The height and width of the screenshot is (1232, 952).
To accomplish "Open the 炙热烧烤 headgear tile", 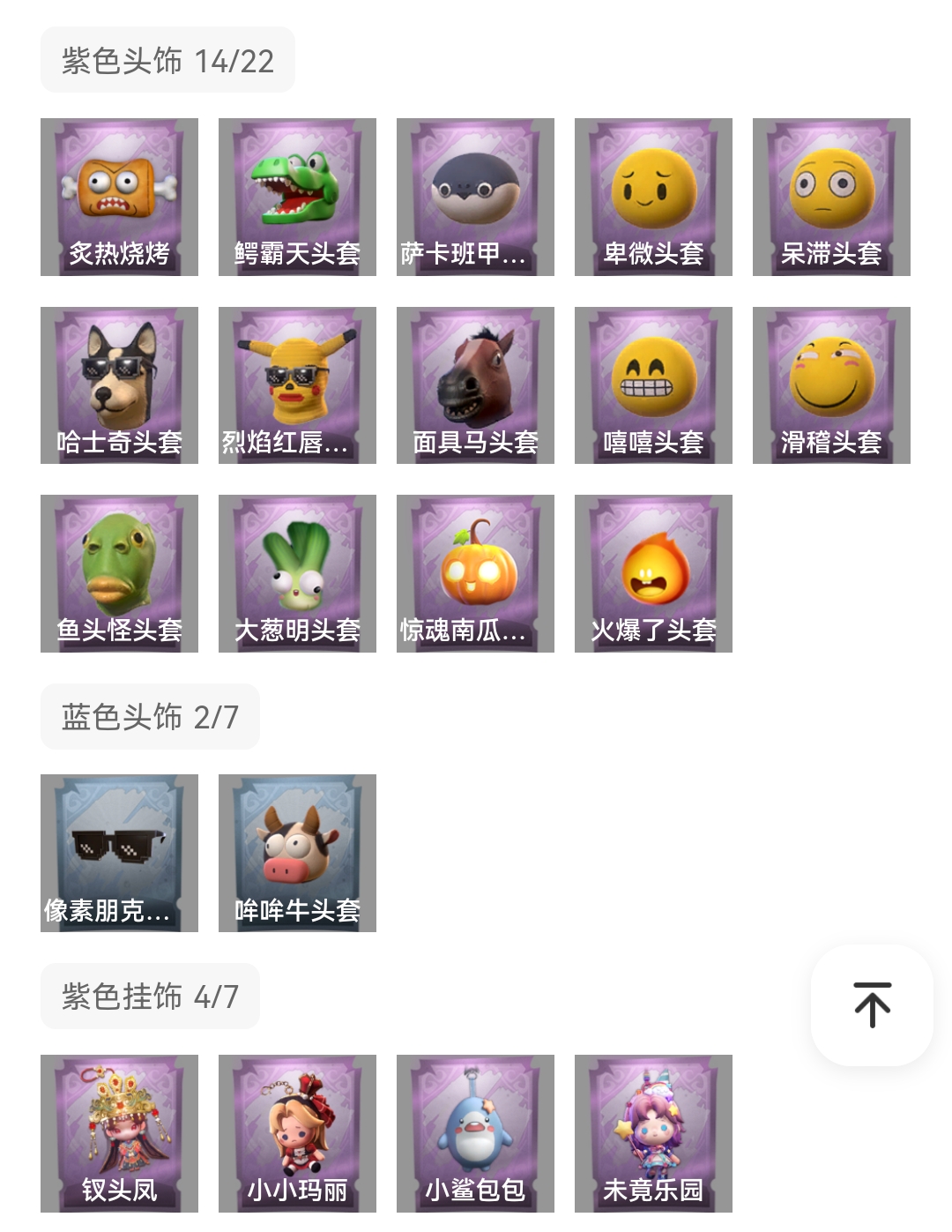I will [119, 197].
